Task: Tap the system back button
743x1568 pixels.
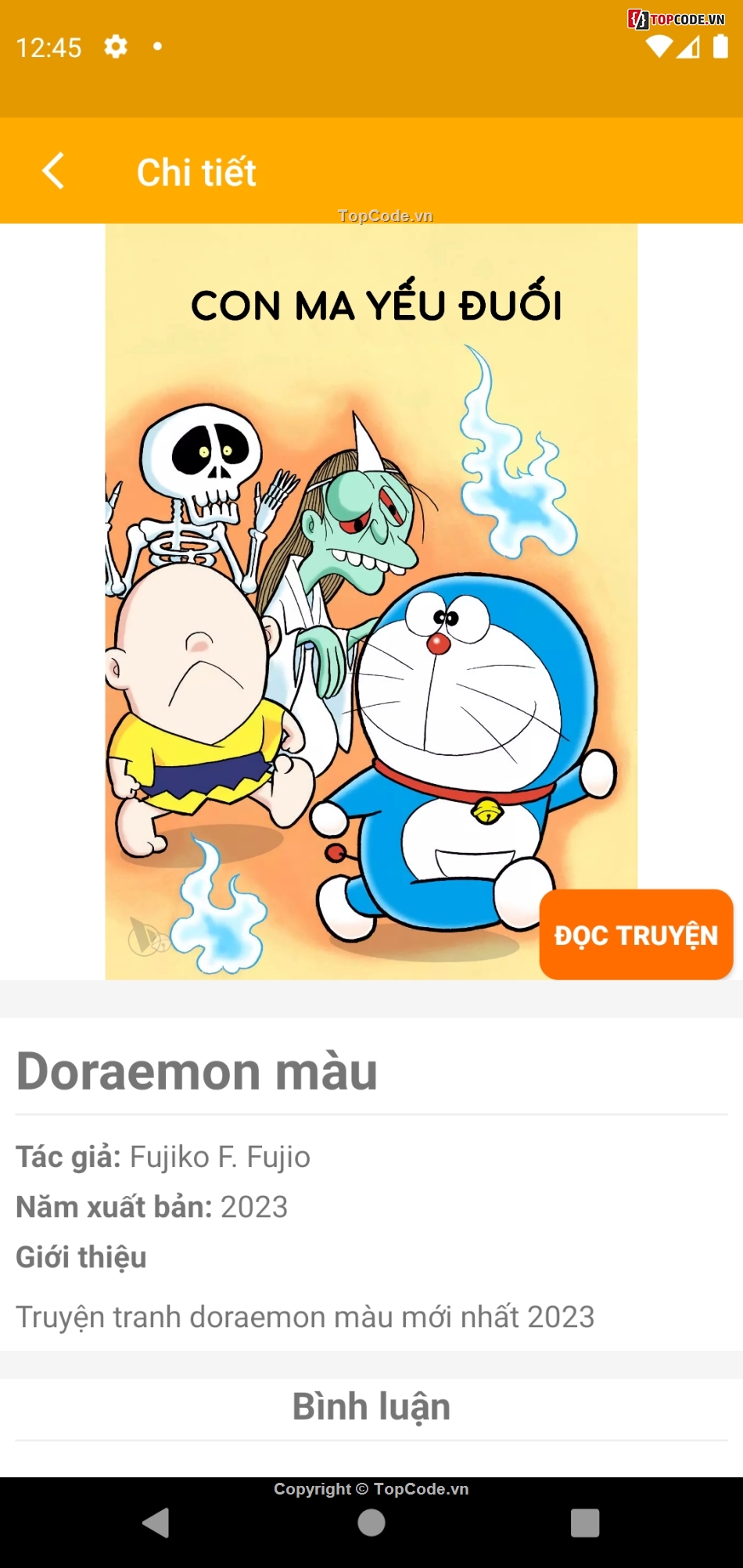Action: coord(156,1523)
